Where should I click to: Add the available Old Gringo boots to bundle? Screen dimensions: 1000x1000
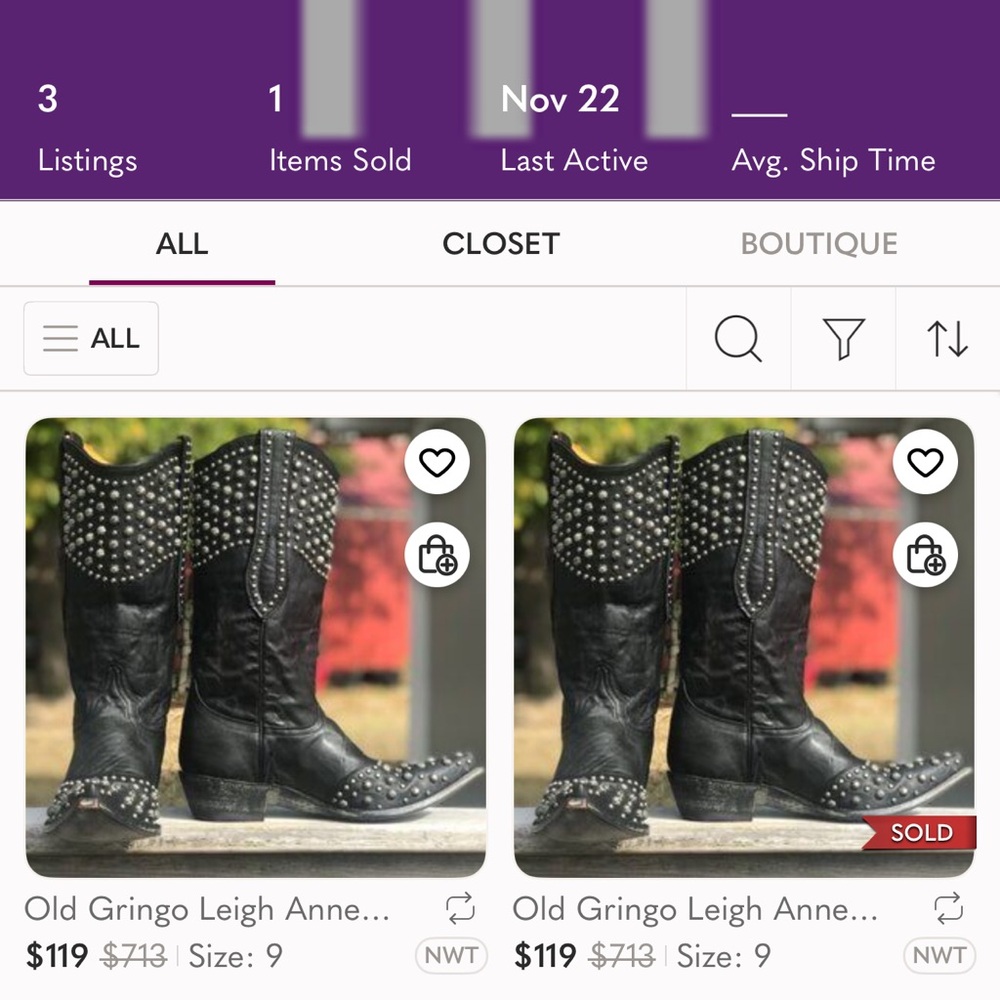pyautogui.click(x=437, y=555)
